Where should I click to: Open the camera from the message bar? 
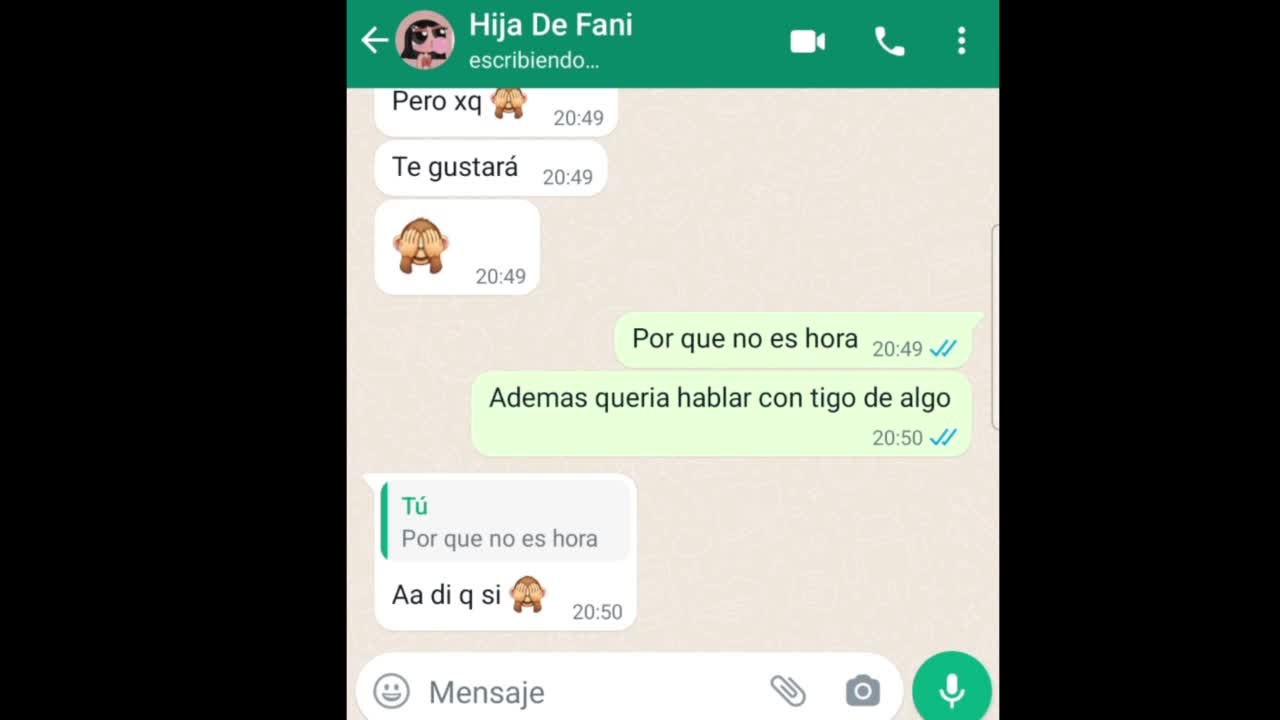[x=862, y=690]
